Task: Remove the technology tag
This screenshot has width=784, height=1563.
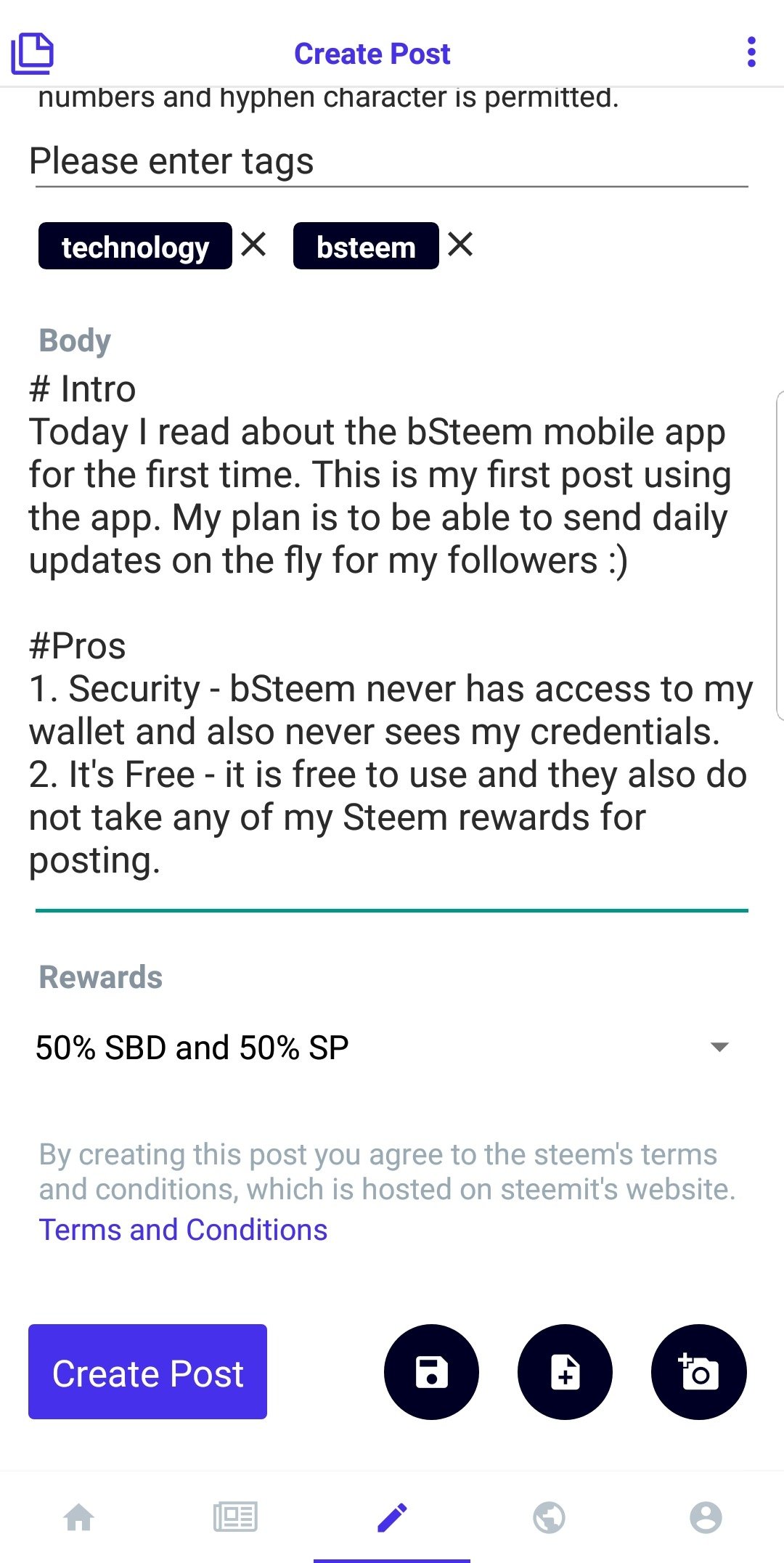Action: 253,245
